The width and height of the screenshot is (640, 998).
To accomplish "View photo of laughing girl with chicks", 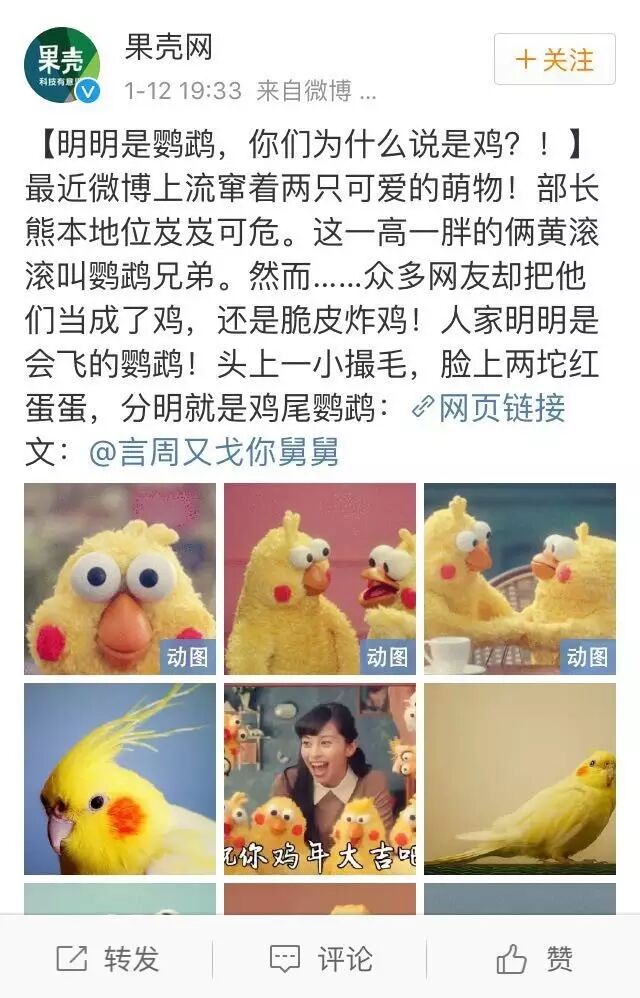I will click(319, 779).
